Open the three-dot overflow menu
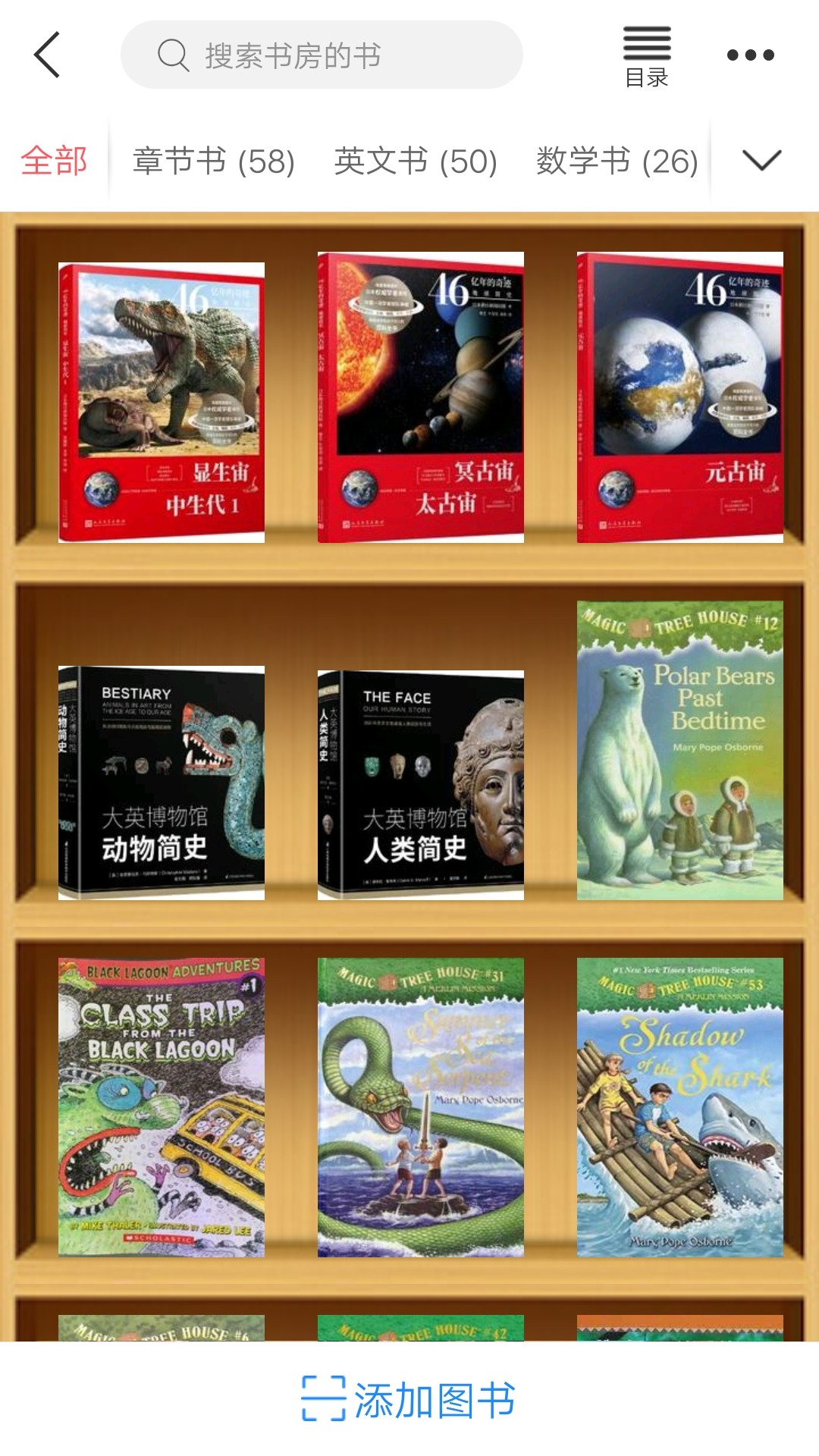This screenshot has width=819, height=1456. pos(750,55)
